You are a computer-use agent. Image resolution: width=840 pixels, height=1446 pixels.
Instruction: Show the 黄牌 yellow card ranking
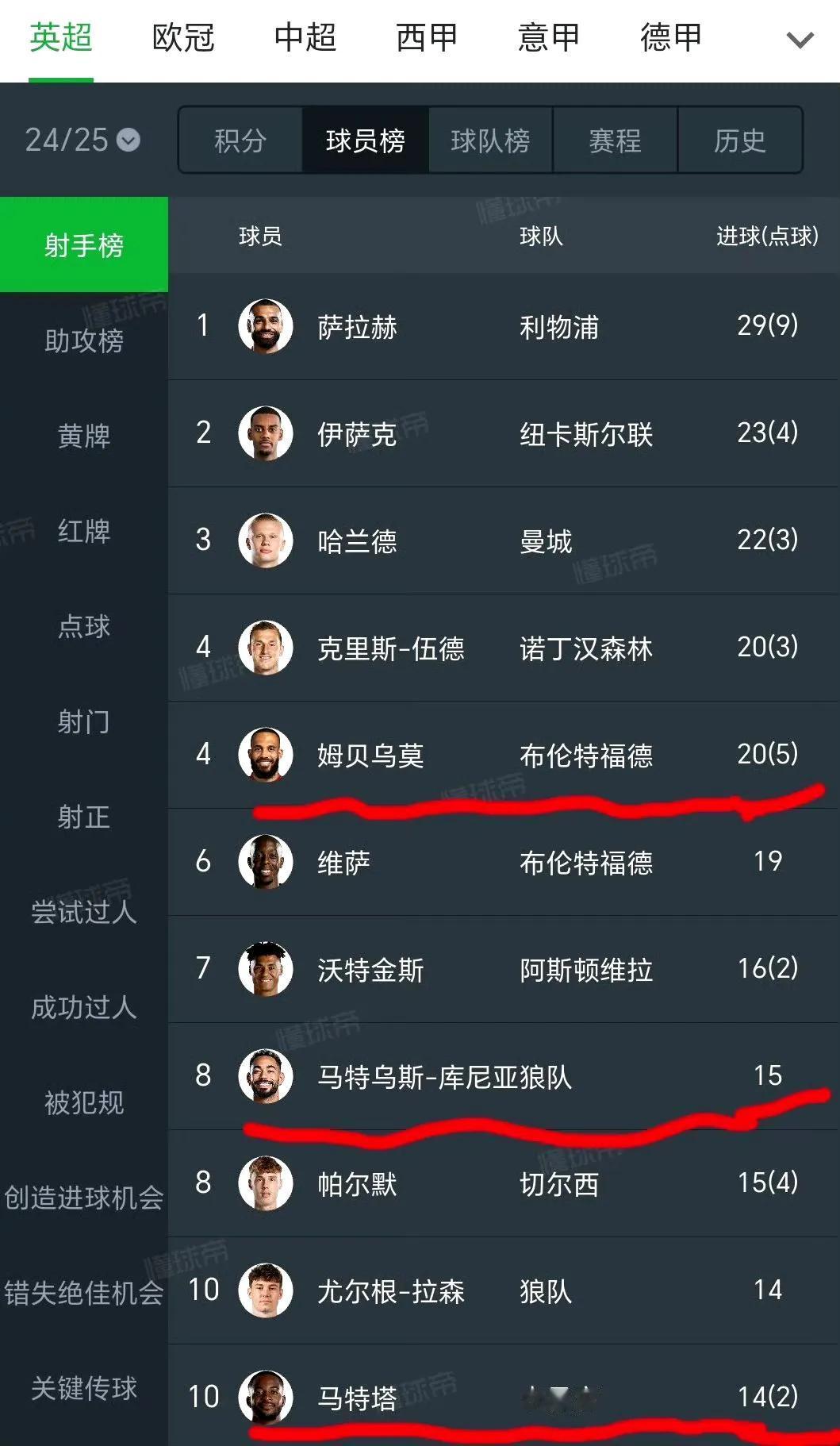(x=84, y=436)
